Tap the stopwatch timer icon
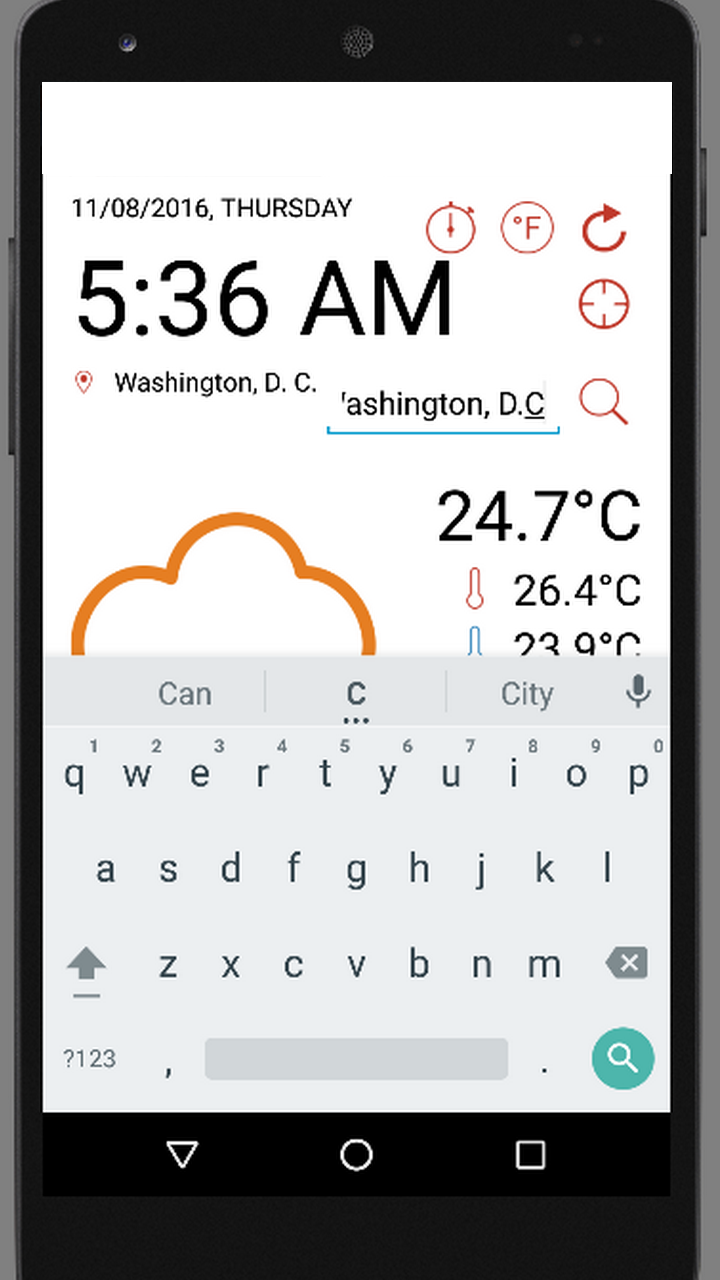 (451, 228)
